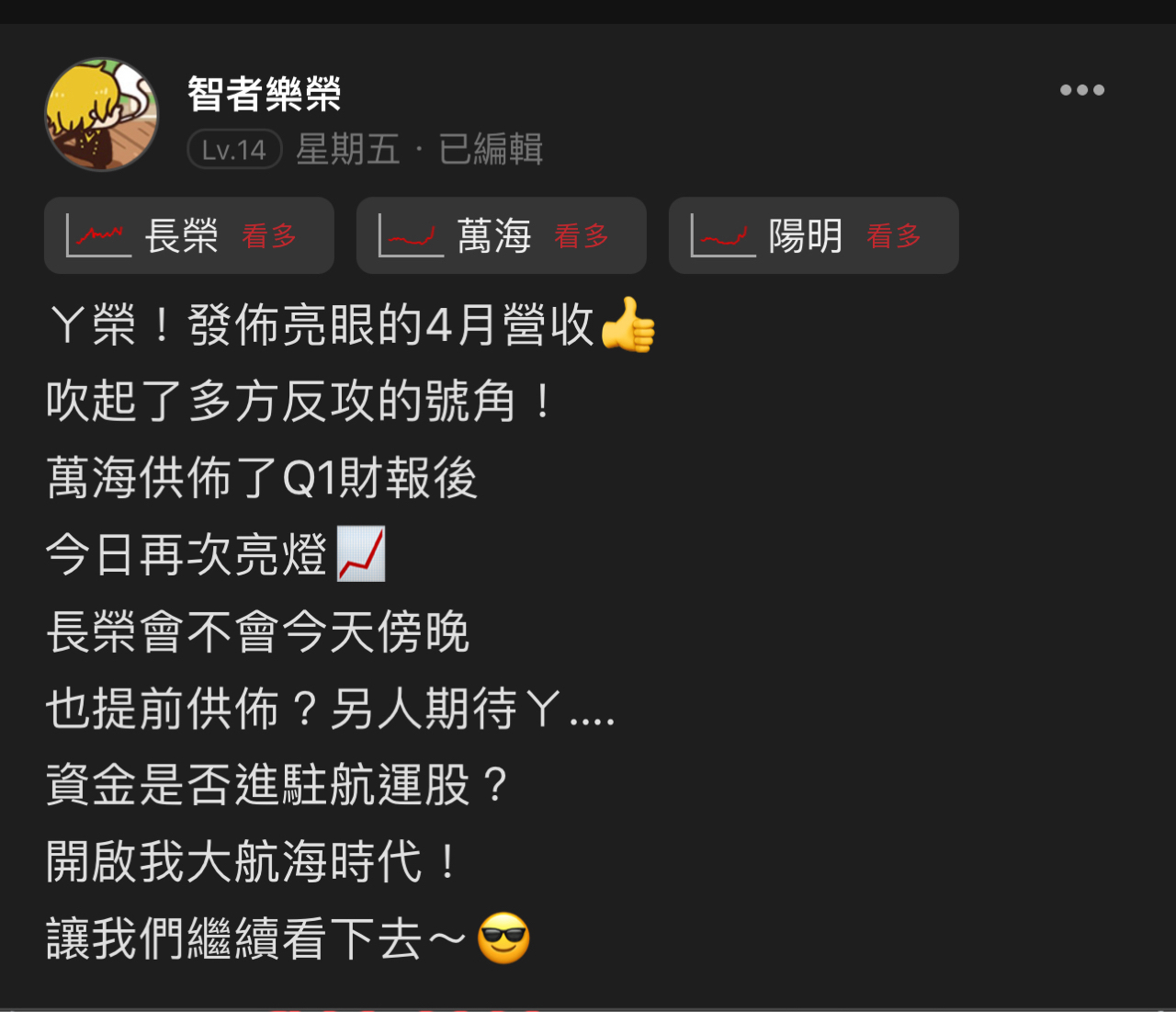The height and width of the screenshot is (1012, 1176).
Task: Select the 萬海 stock tag
Action: (x=502, y=235)
